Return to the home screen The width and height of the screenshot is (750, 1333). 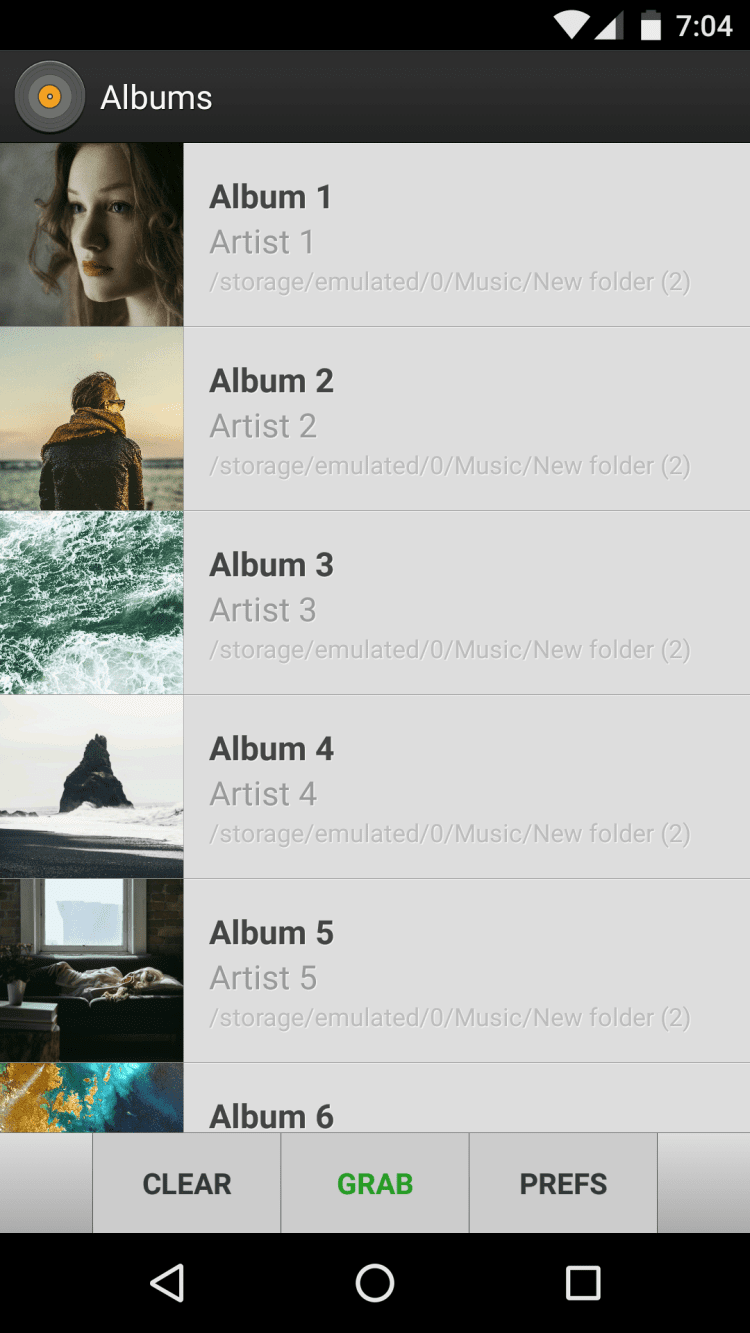(x=375, y=1283)
